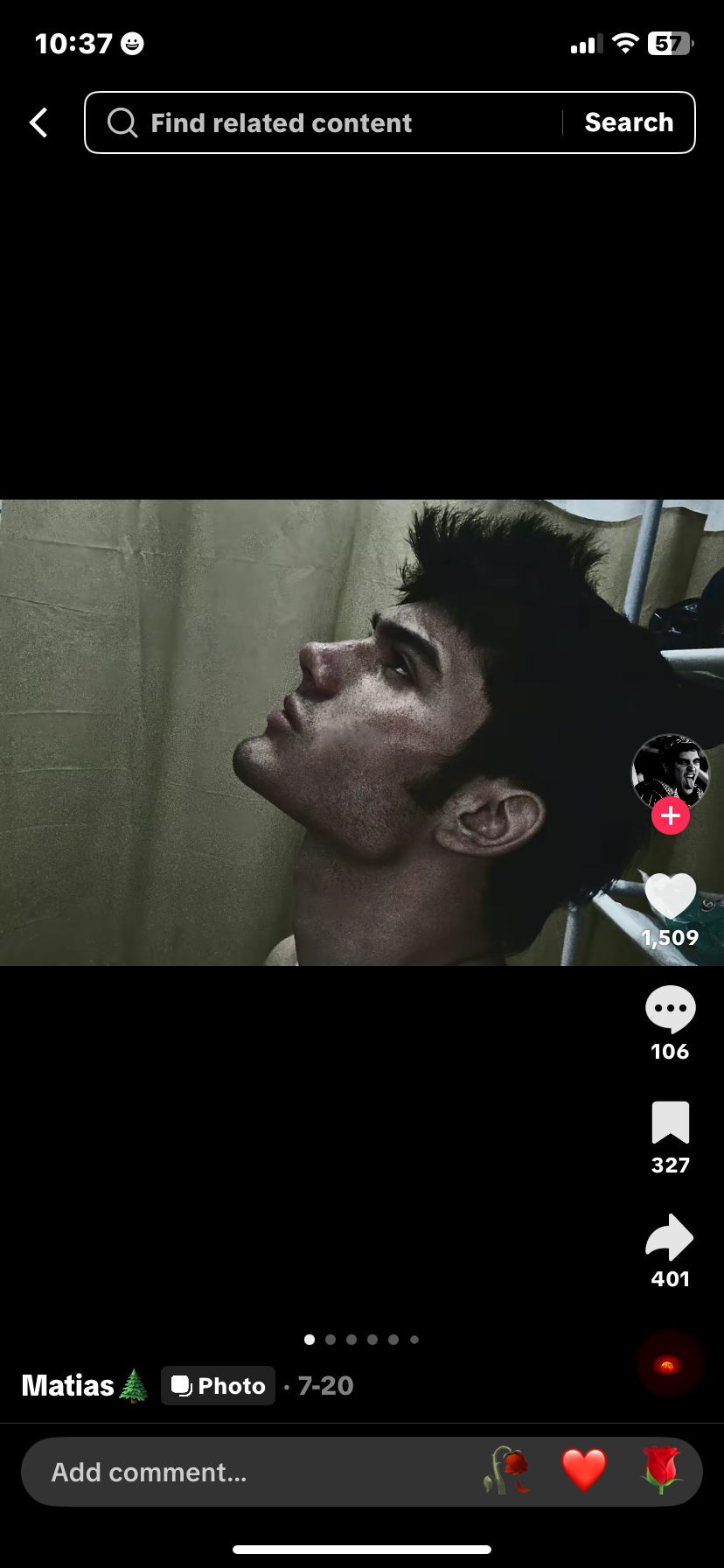
Task: Bookmark this post
Action: [670, 1123]
